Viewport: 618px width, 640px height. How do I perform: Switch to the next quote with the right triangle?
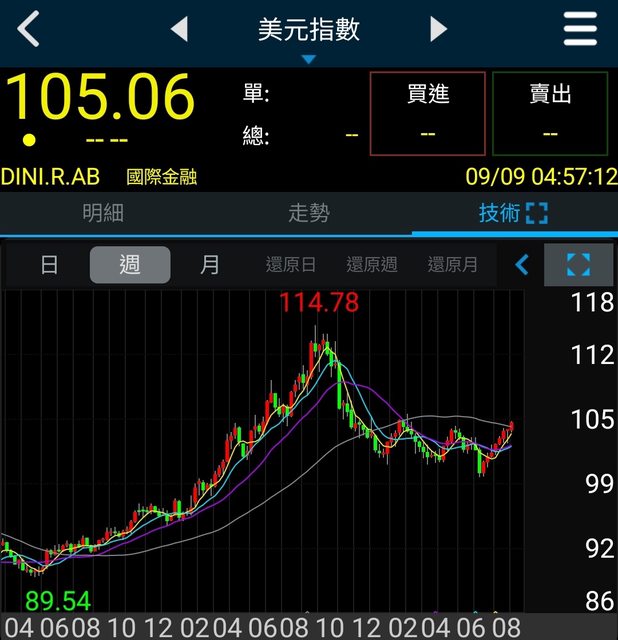438,30
